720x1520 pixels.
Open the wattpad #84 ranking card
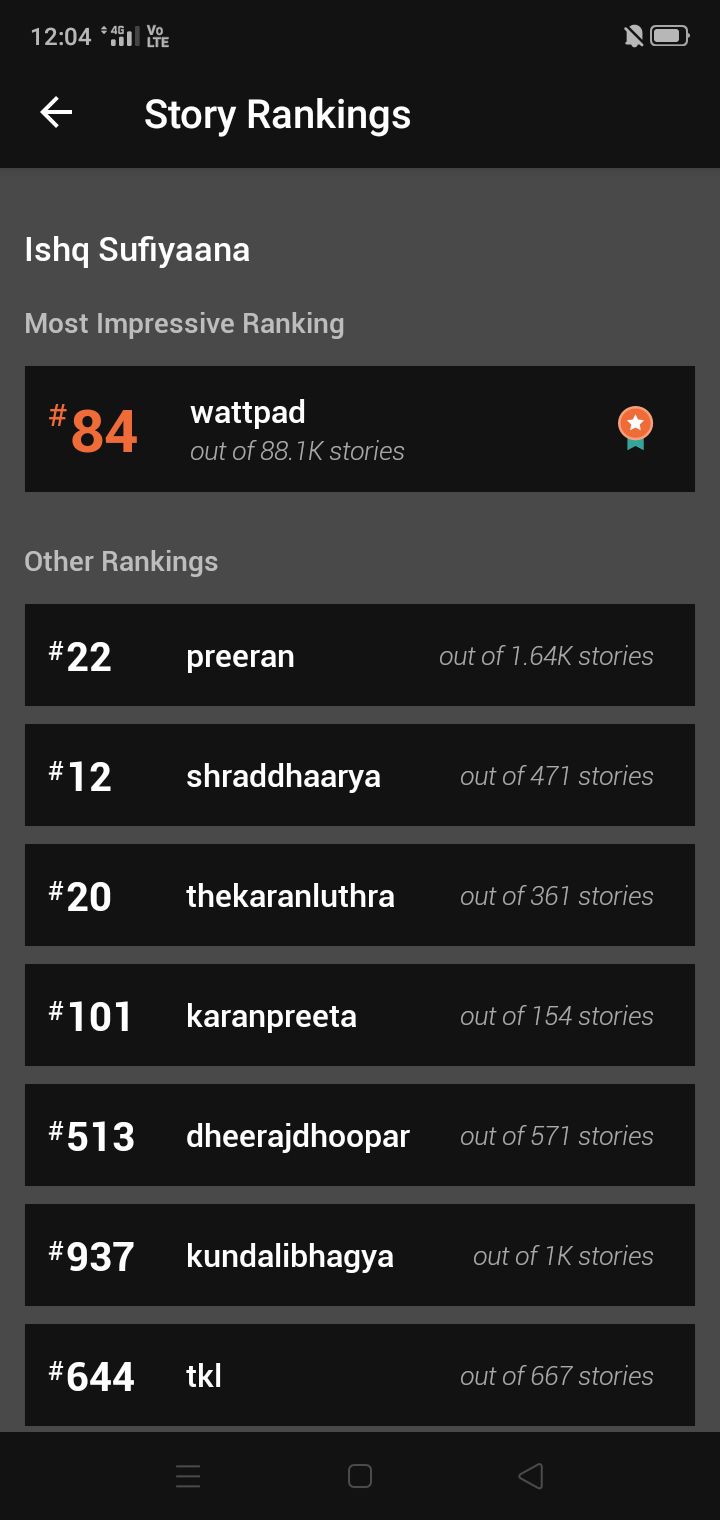360,429
